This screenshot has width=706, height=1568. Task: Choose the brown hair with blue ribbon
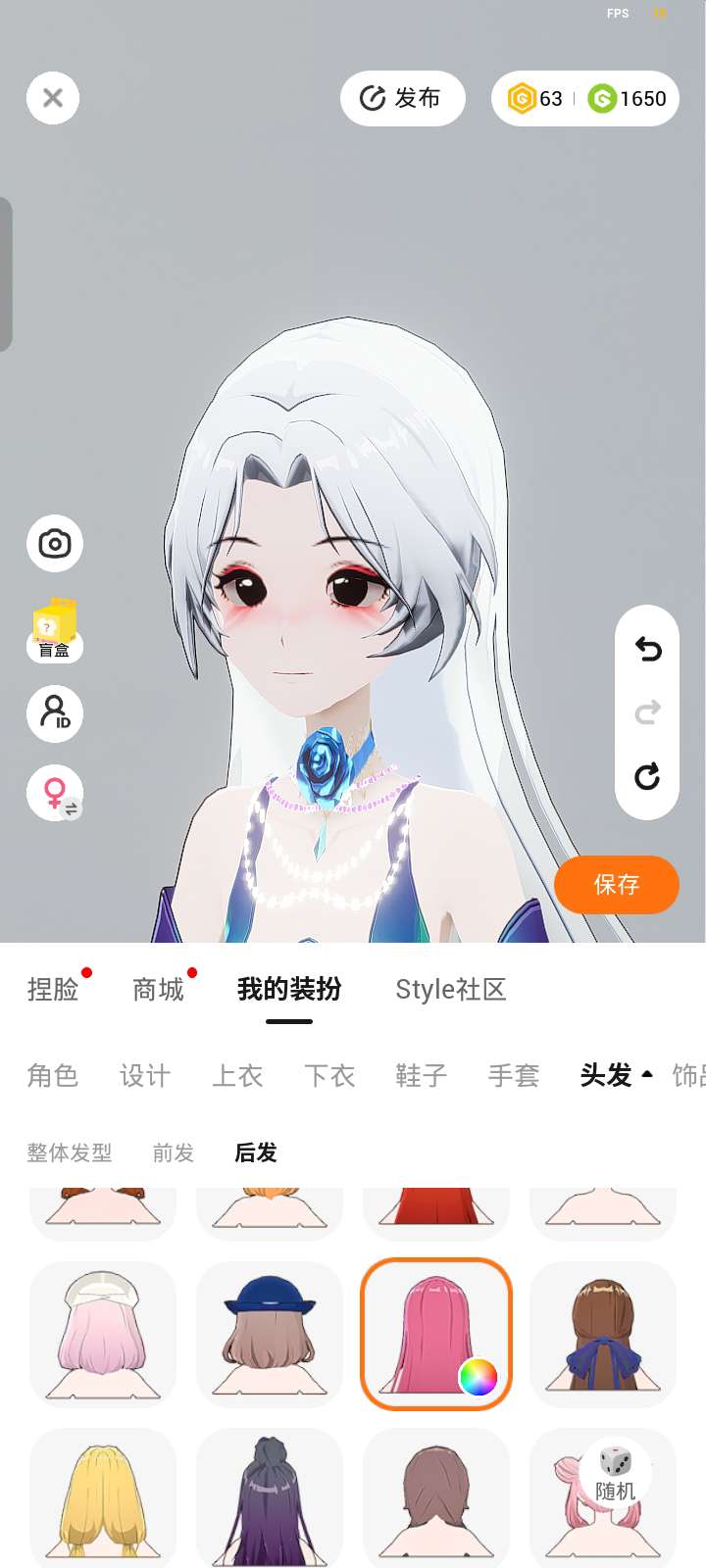pos(603,1335)
